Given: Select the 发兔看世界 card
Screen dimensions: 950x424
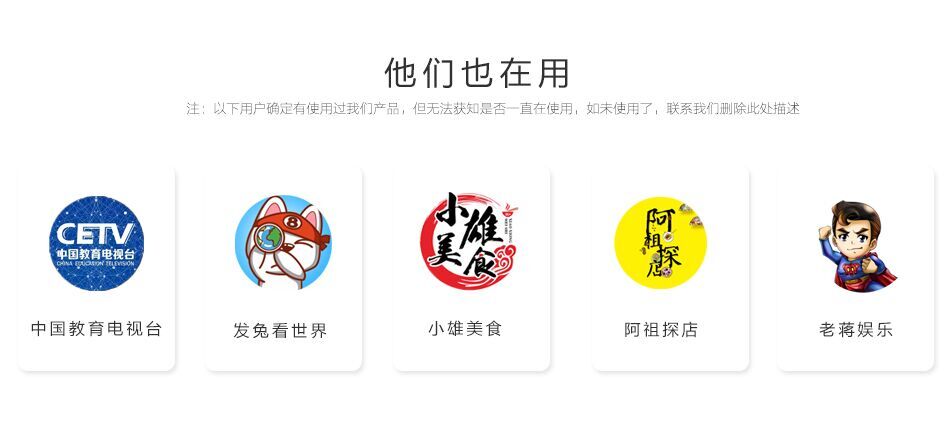Looking at the screenshot, I should pyautogui.click(x=283, y=268).
